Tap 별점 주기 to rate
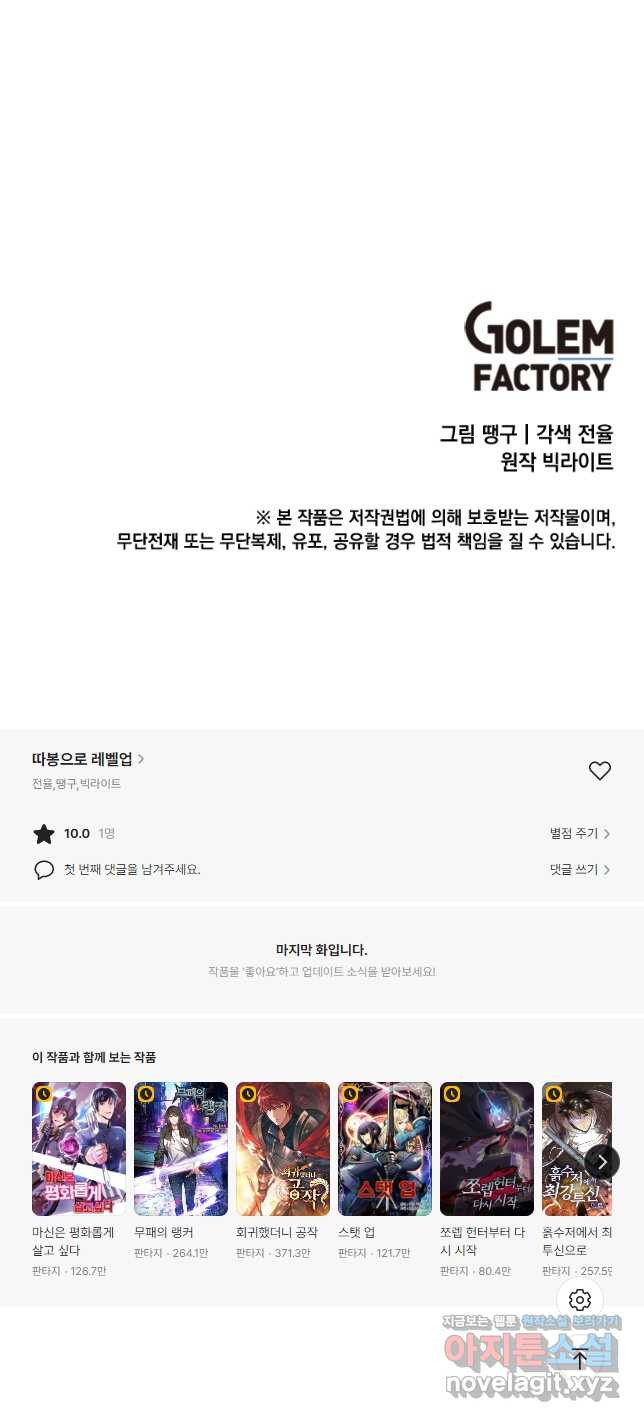The image size is (644, 1422). (580, 834)
